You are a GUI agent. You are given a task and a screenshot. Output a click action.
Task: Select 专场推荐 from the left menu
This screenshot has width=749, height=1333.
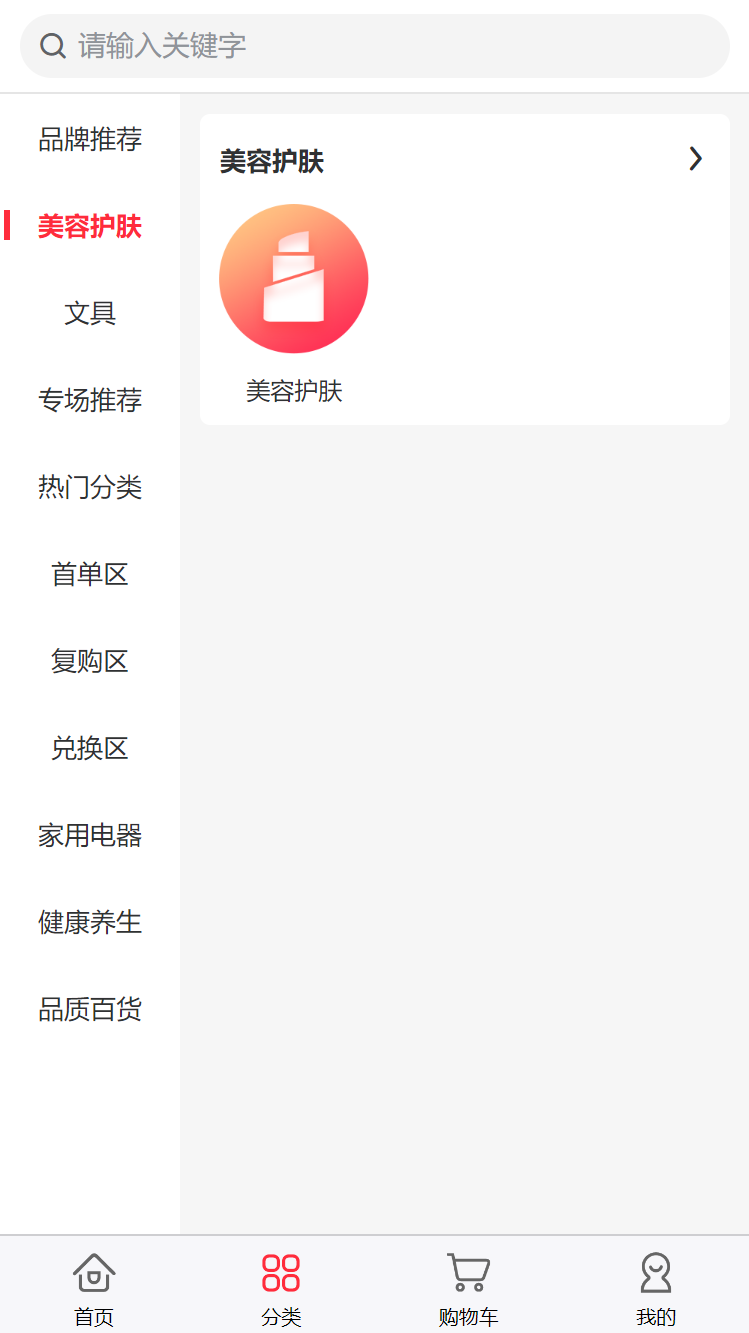(x=89, y=400)
